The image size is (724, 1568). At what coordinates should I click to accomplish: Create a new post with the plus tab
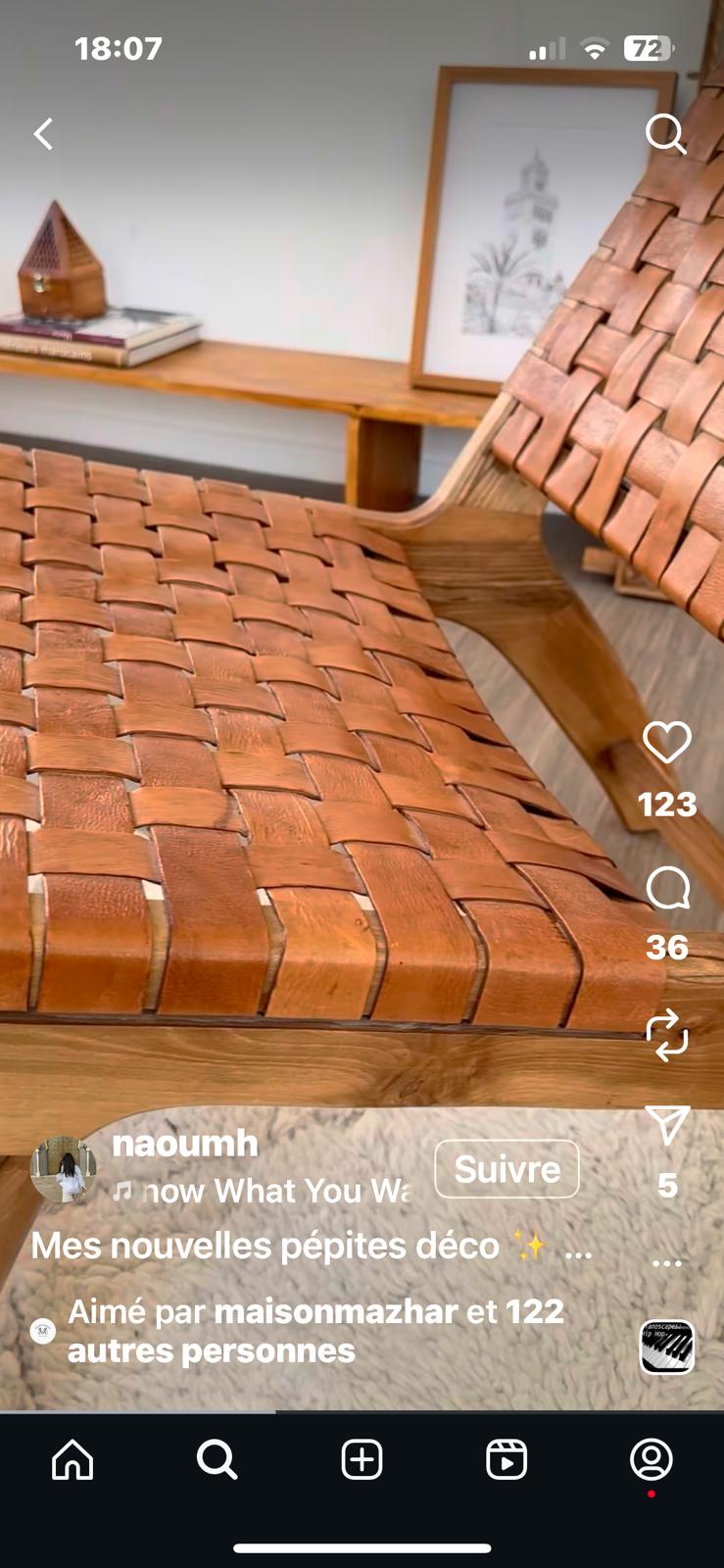pyautogui.click(x=362, y=1459)
